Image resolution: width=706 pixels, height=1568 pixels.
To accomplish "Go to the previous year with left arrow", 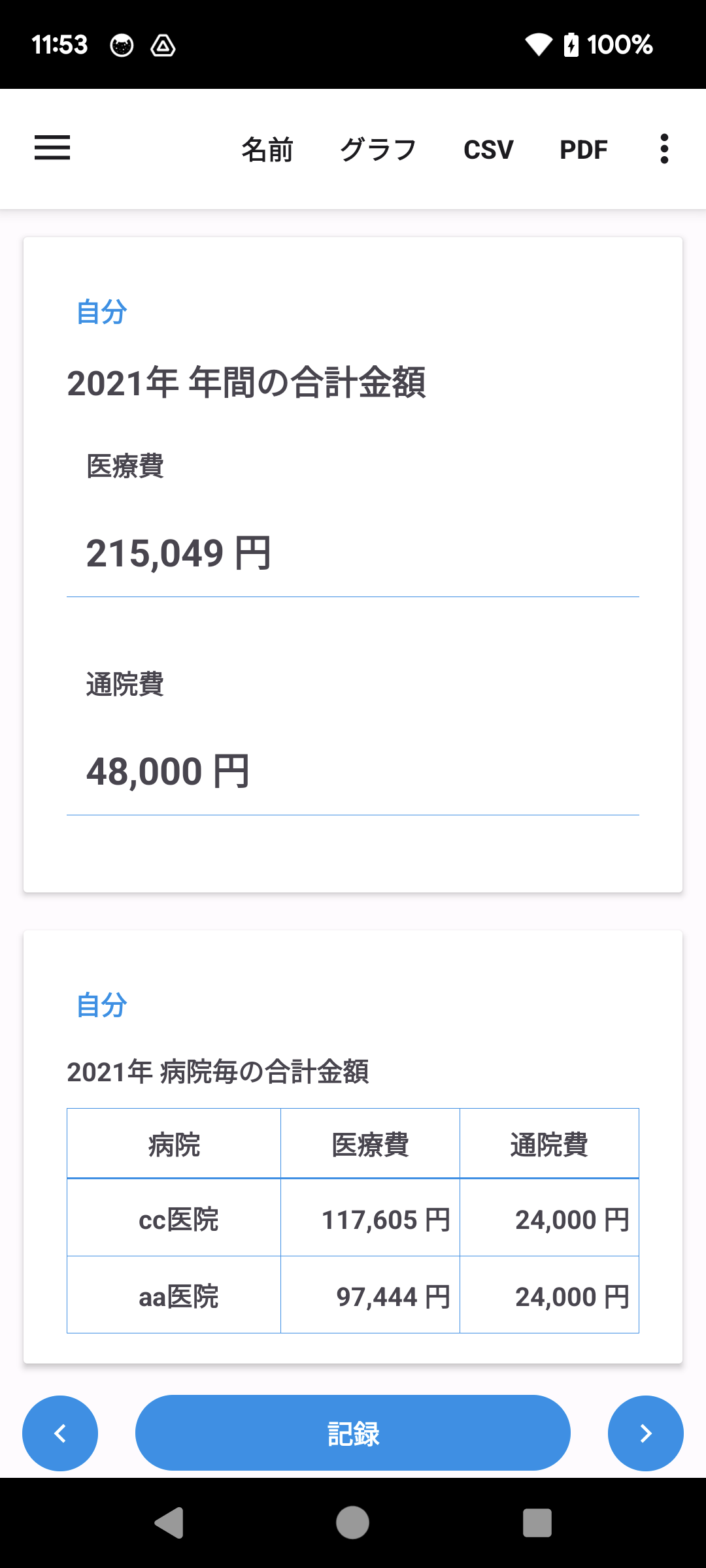I will [60, 1433].
